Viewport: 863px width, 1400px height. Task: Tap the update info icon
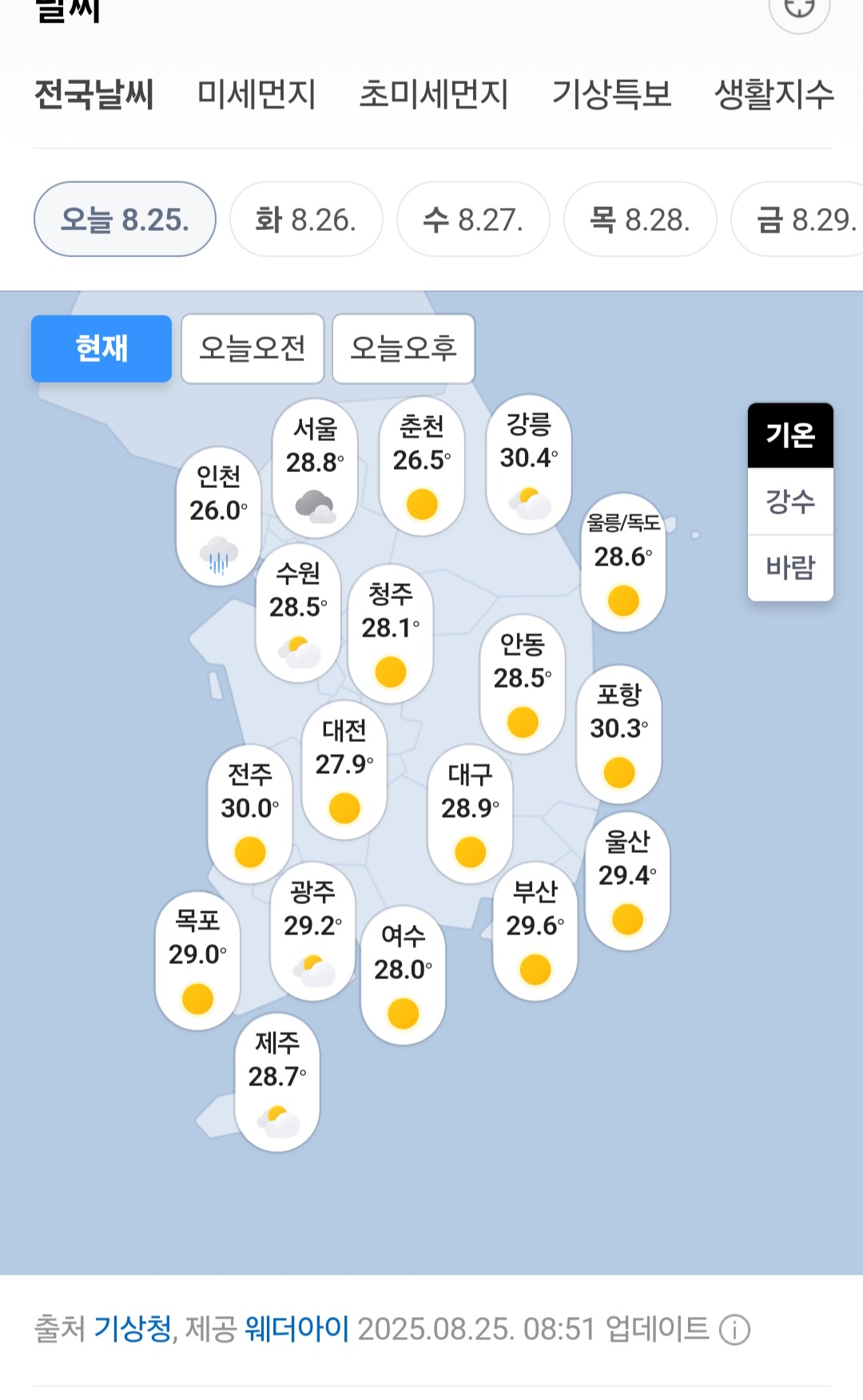click(x=734, y=1330)
